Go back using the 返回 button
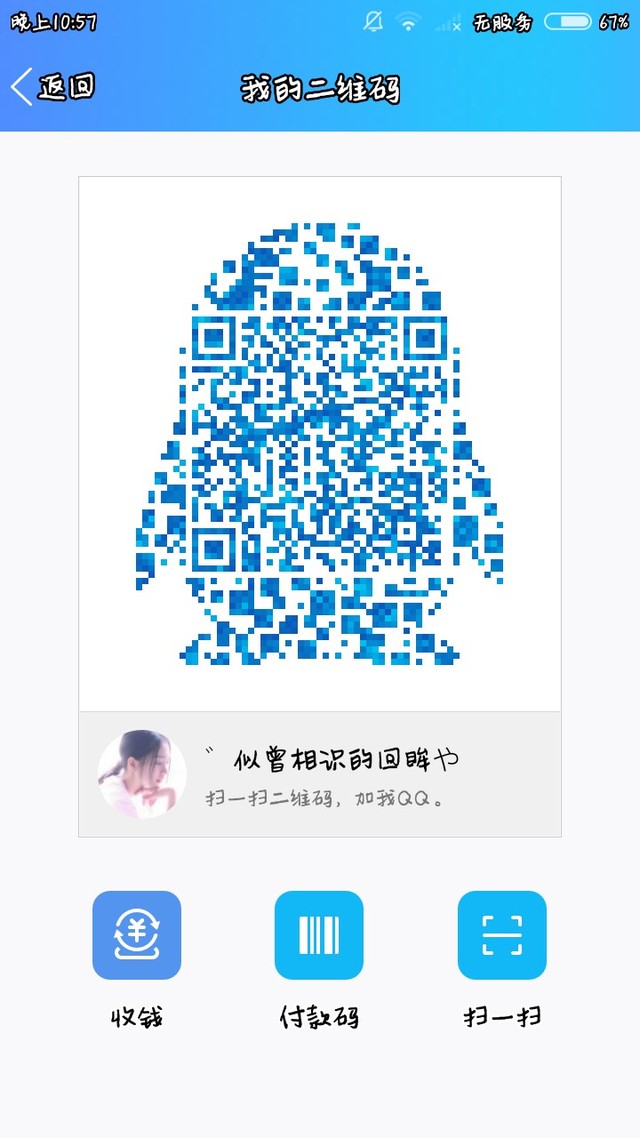640x1138 pixels. point(54,88)
